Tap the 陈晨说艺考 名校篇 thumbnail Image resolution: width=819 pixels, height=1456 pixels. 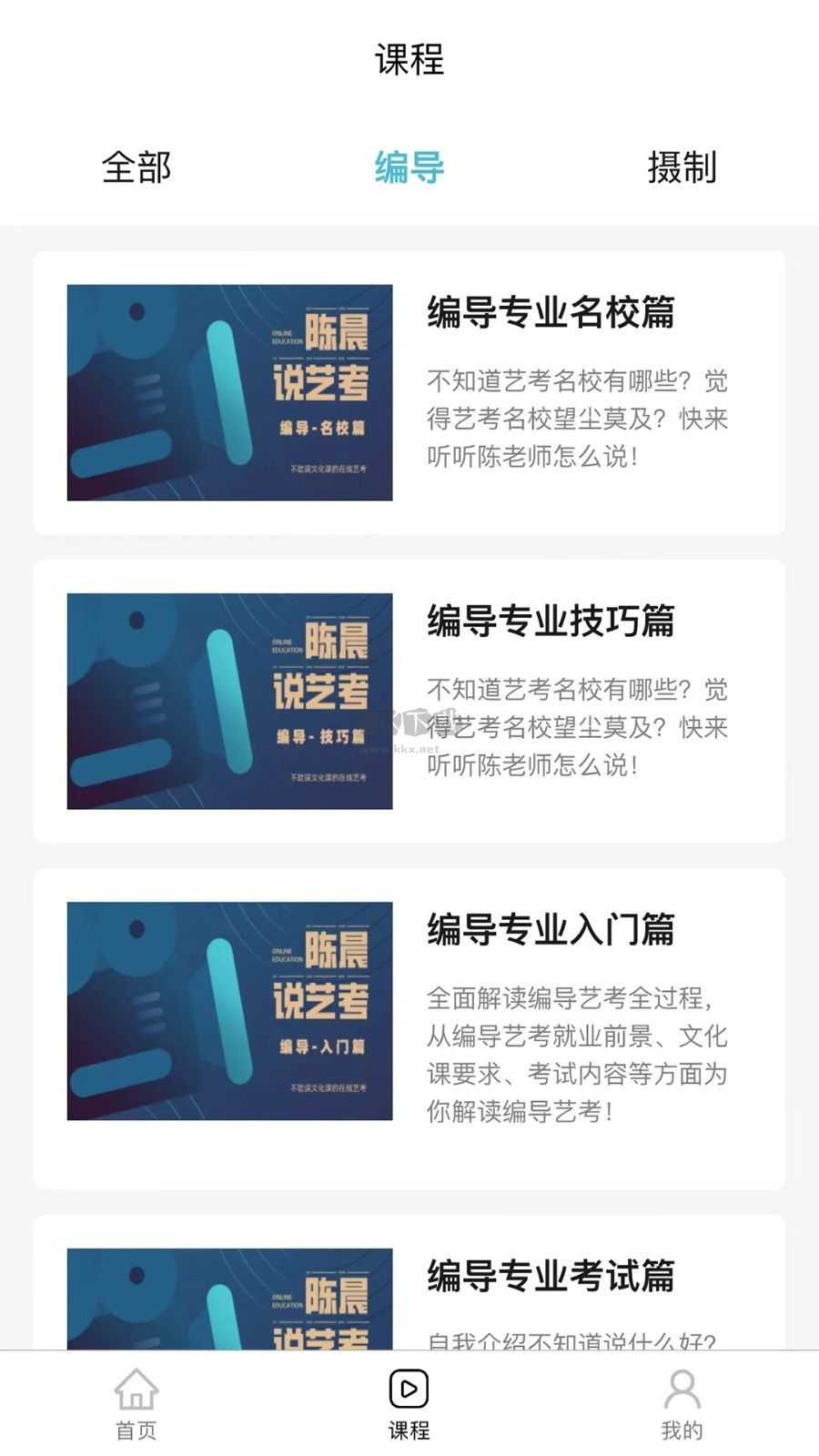229,393
